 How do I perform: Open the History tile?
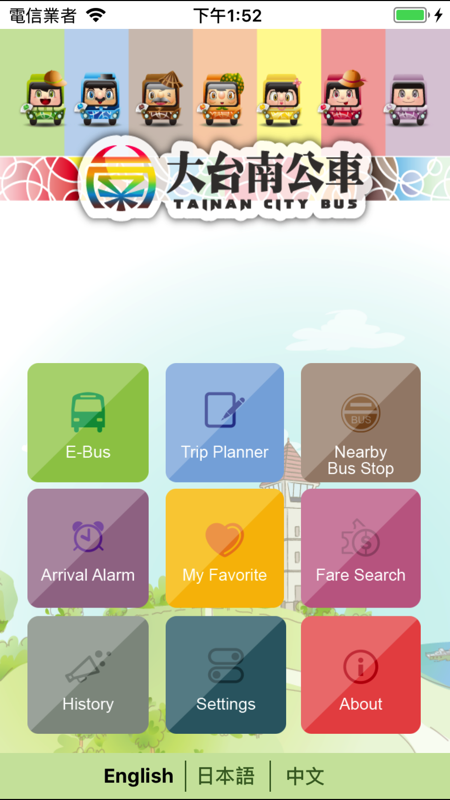[88, 675]
